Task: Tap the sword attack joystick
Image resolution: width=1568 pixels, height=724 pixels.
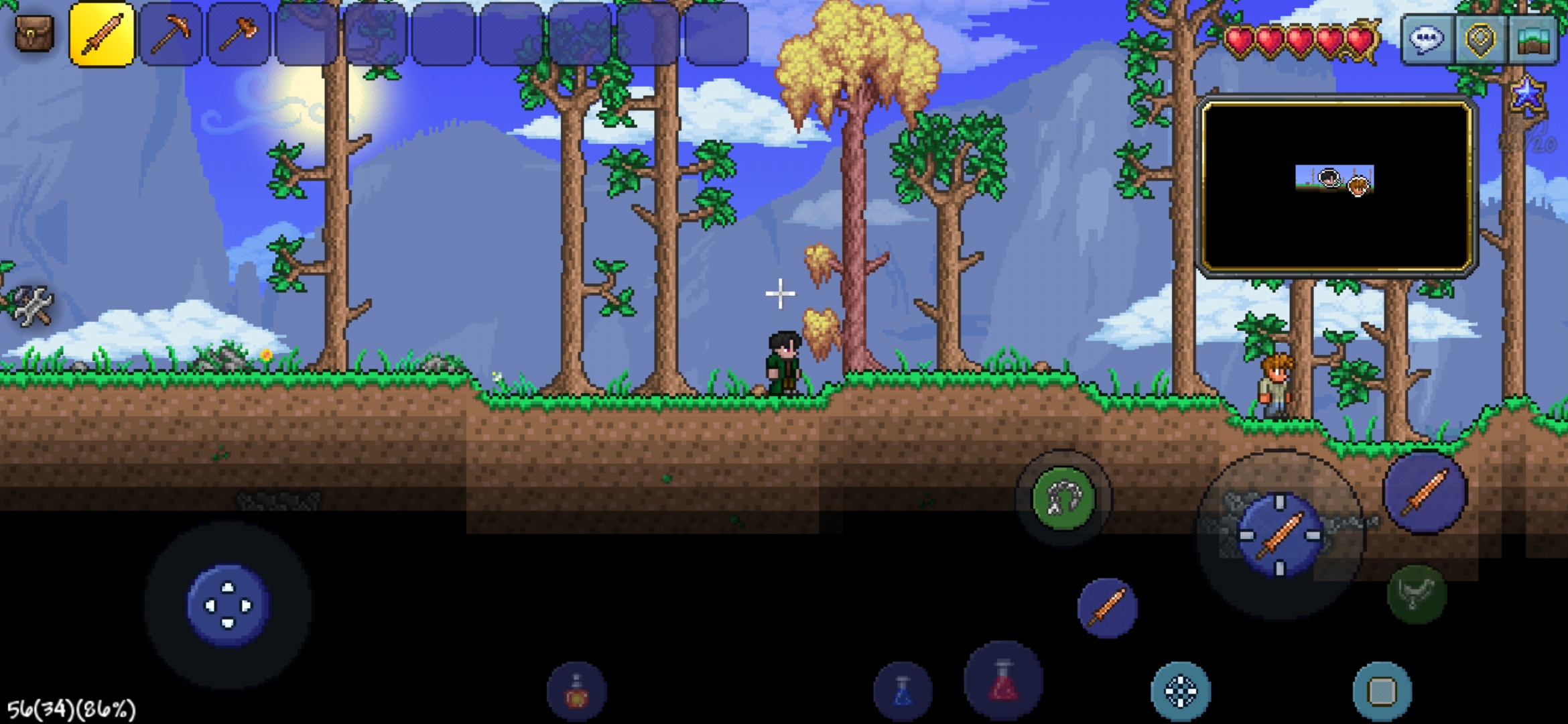Action: tap(1280, 535)
